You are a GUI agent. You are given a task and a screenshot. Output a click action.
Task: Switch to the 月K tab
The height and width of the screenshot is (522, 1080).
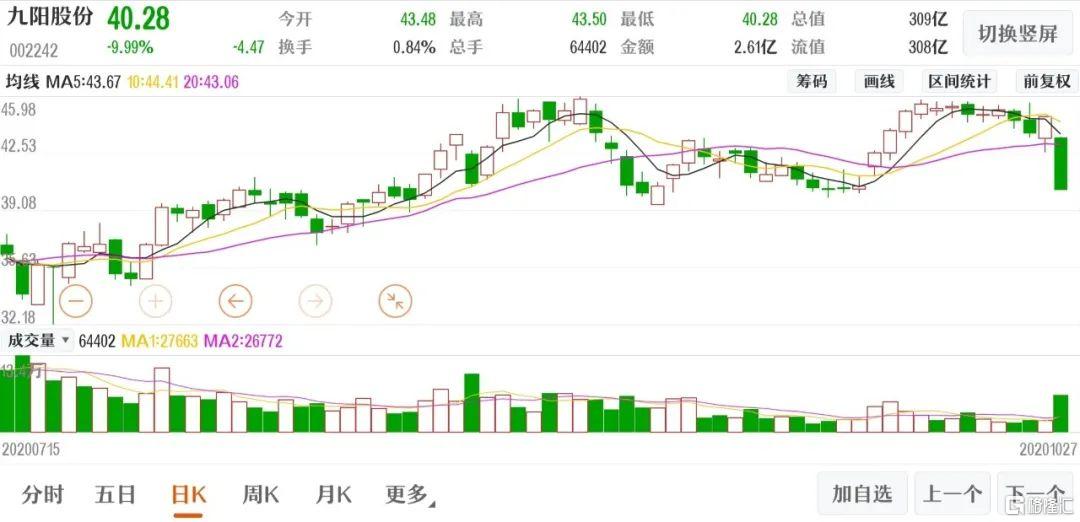point(334,494)
